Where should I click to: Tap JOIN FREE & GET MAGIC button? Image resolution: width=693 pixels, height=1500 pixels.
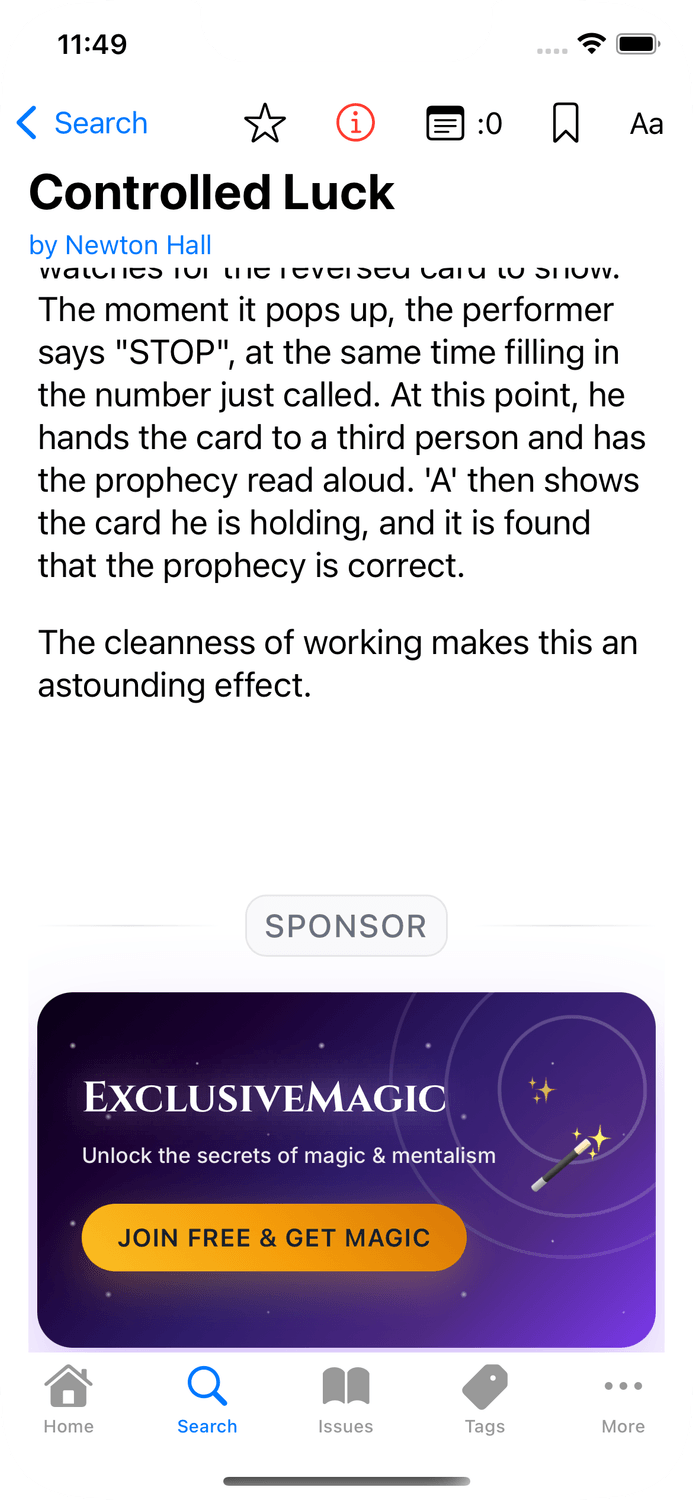coord(274,1238)
